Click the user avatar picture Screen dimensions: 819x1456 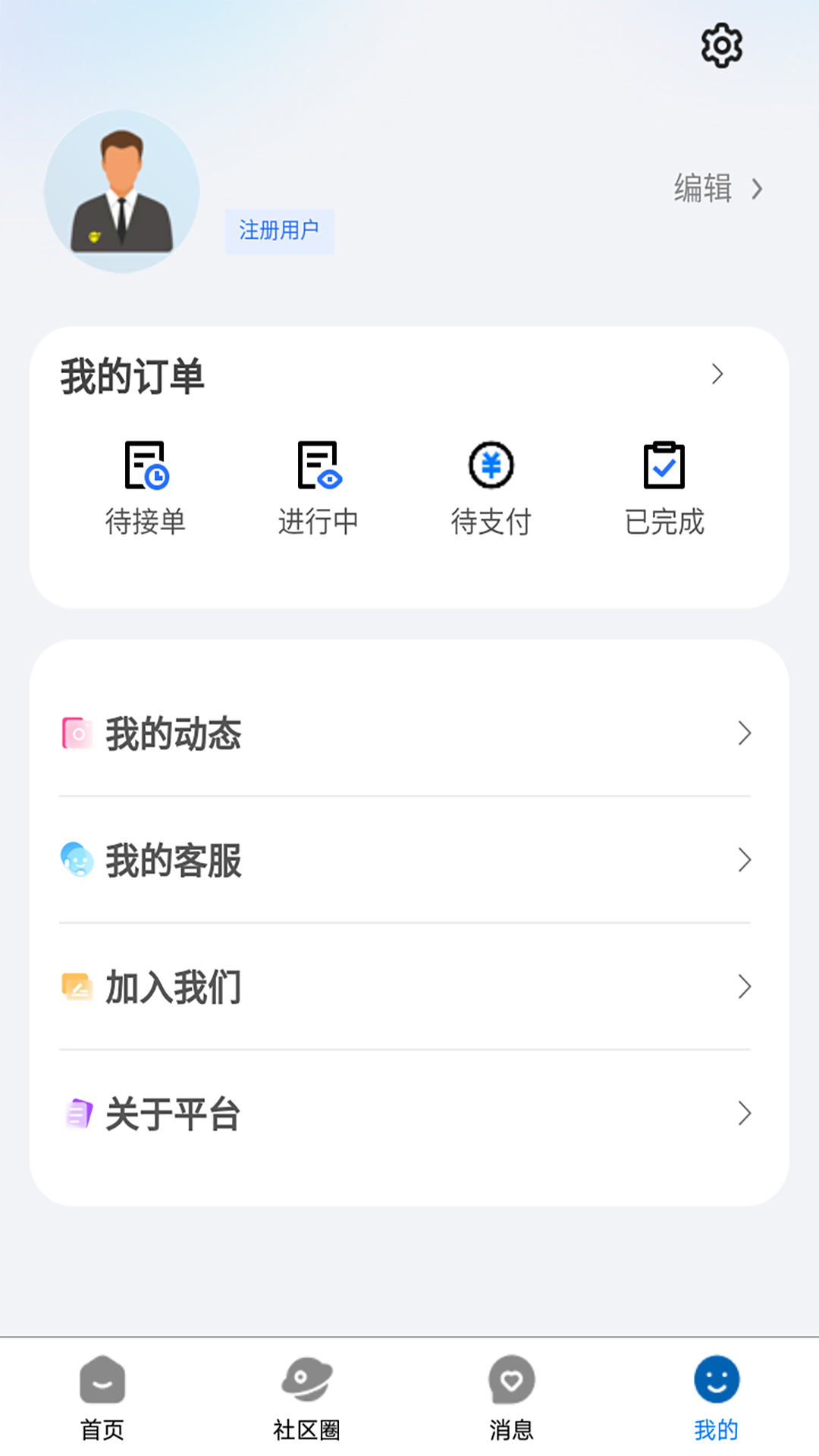[122, 190]
